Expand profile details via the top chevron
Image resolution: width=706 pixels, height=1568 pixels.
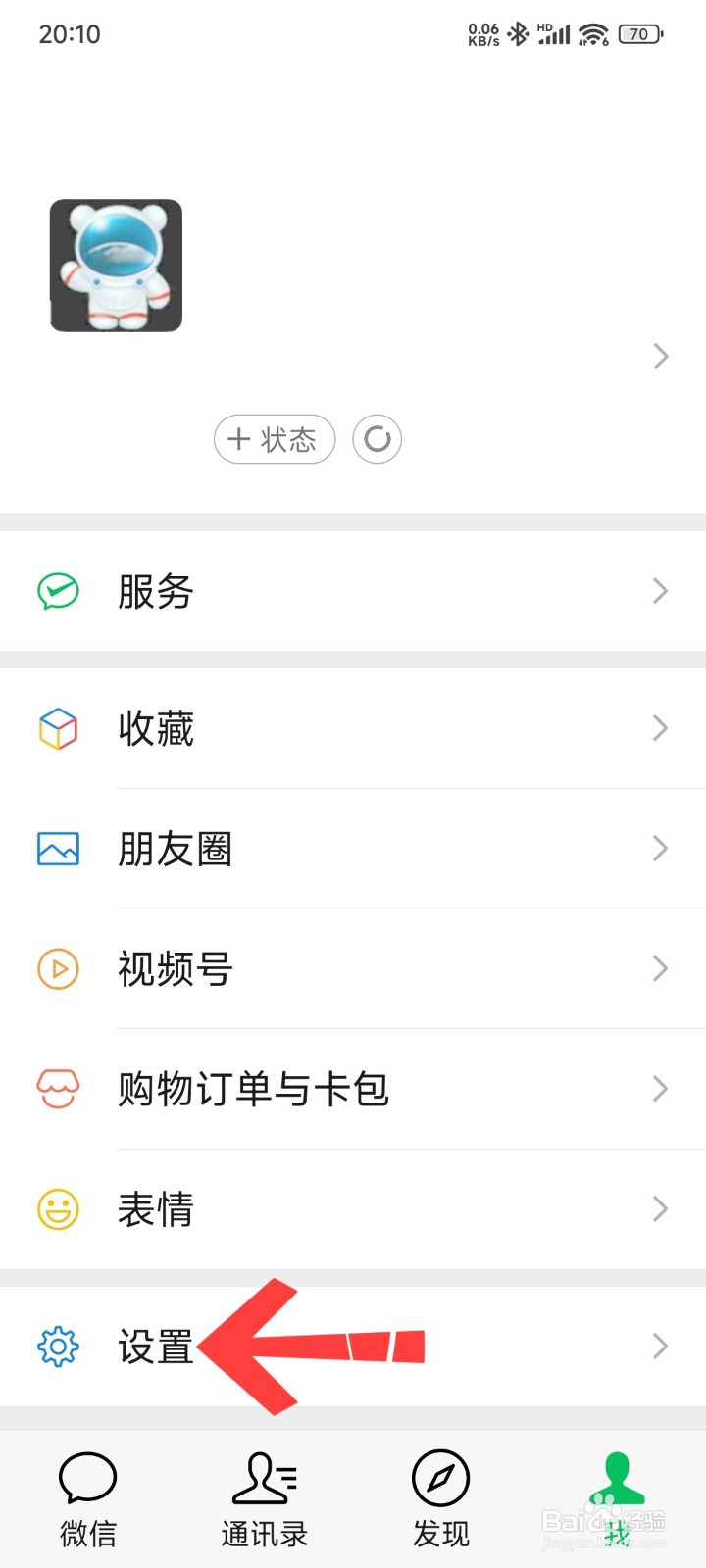[659, 357]
